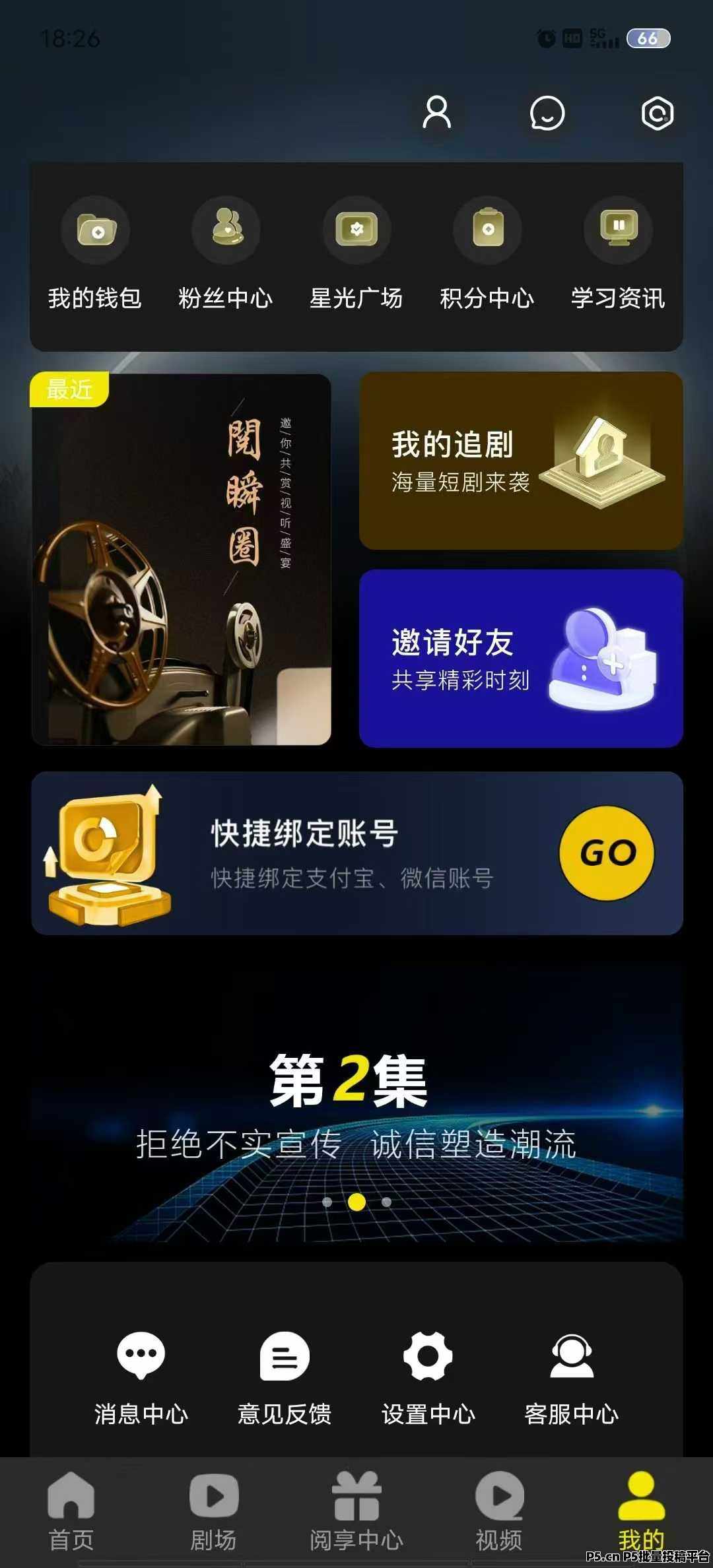Open the 阅瞬圈 recent card
713x1568 pixels.
click(181, 560)
